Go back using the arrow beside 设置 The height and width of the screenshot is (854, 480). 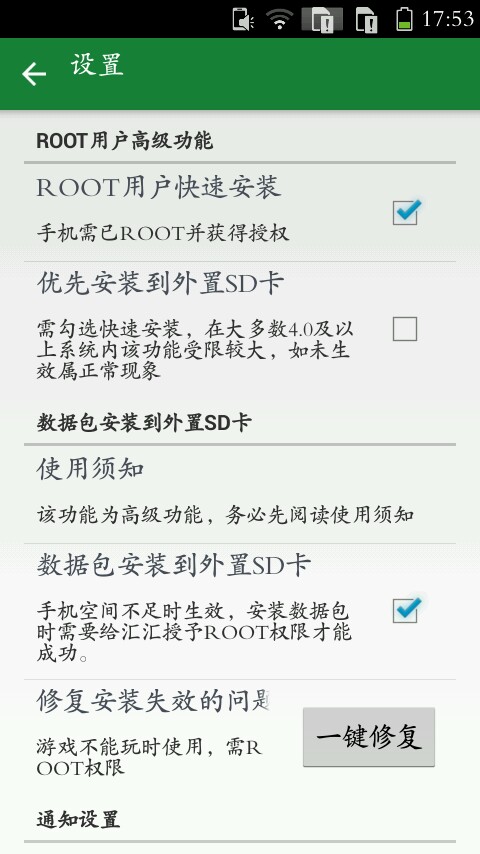[34, 74]
